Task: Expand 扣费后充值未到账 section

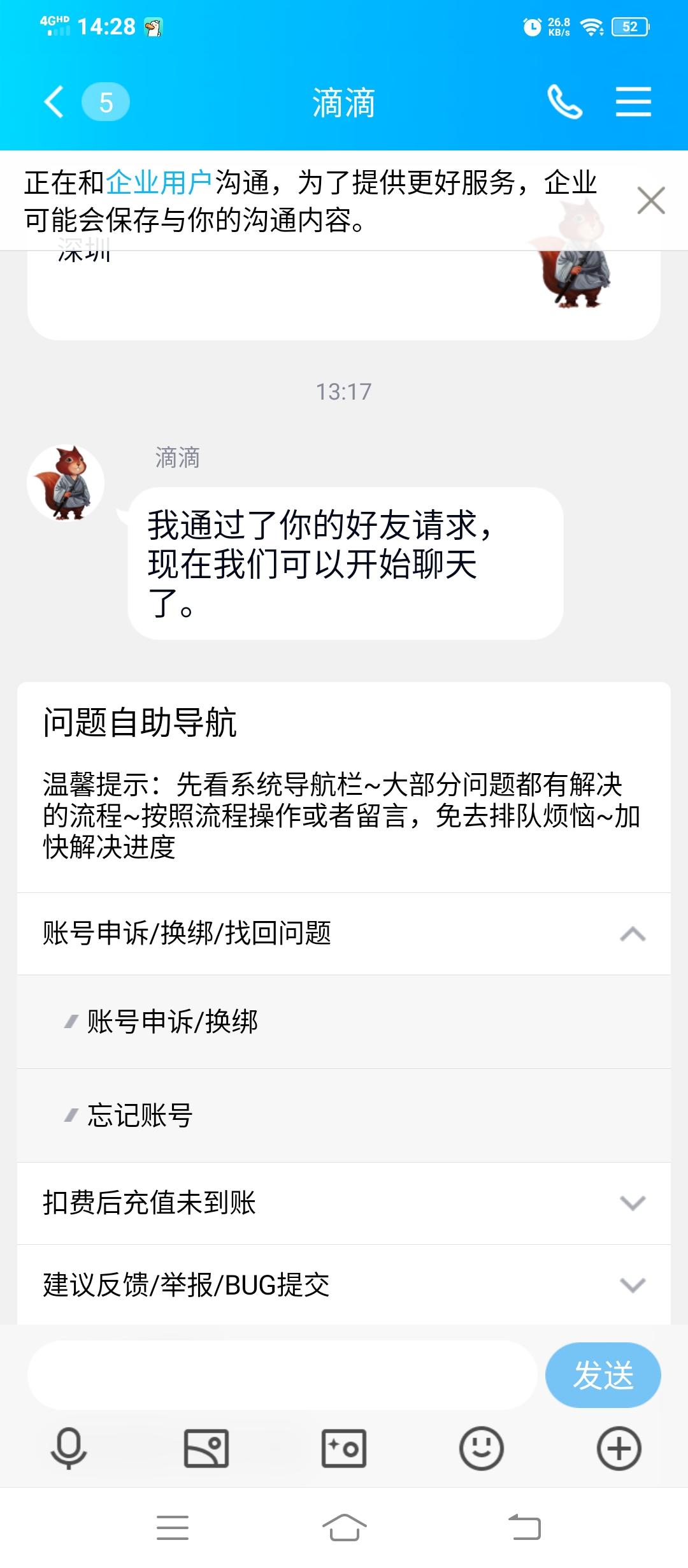Action: pos(632,1203)
